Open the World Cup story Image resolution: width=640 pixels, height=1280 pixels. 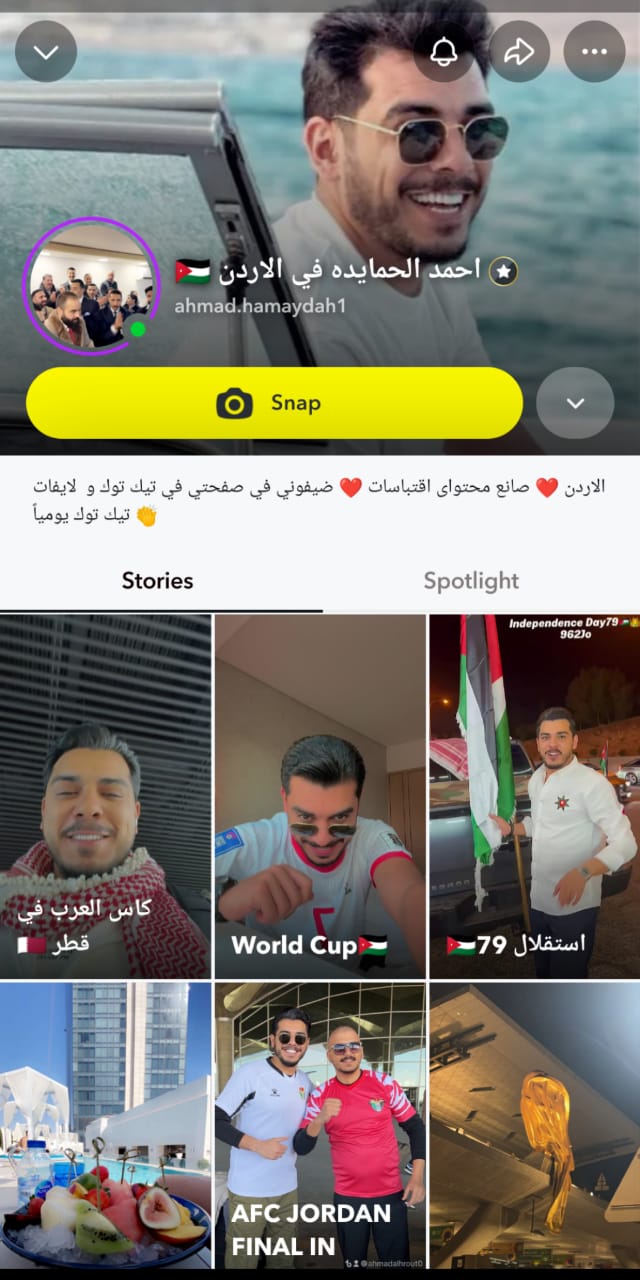tap(320, 796)
